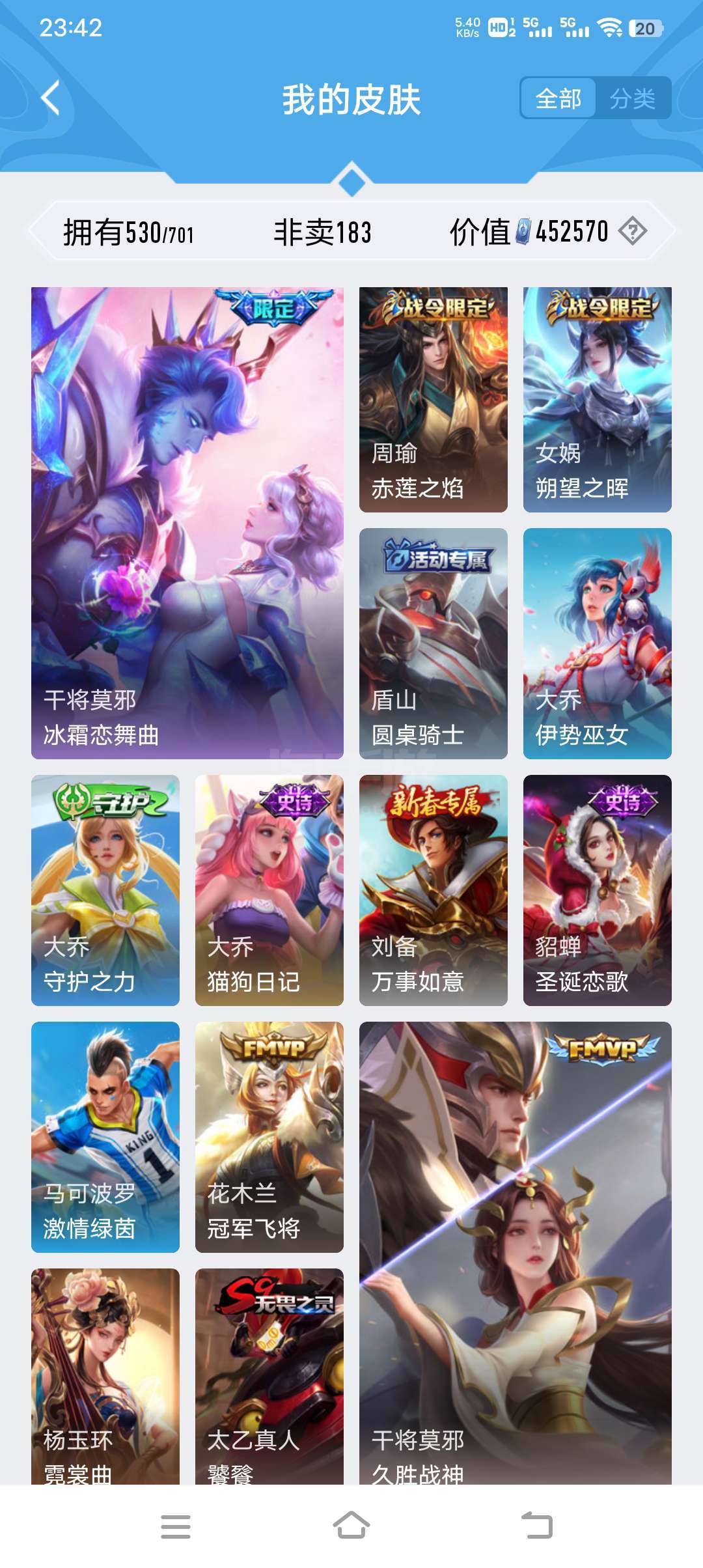
Task: Go back from the 我的皮肤 page
Action: pyautogui.click(x=51, y=98)
